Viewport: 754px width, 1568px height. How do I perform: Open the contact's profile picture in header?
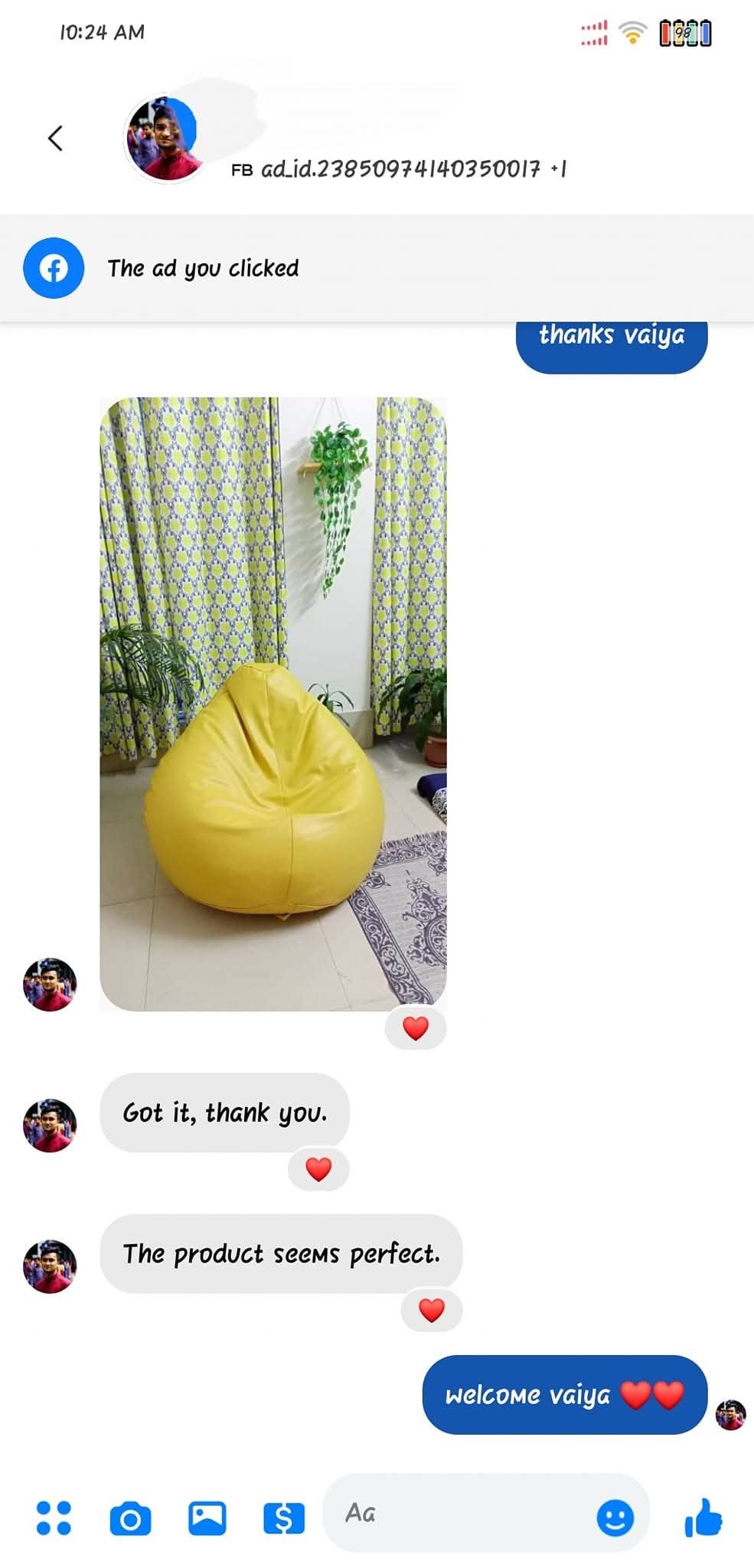pyautogui.click(x=163, y=139)
